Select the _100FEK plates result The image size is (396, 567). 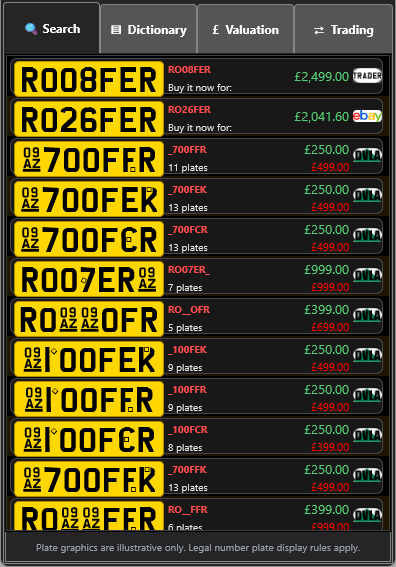196,358
